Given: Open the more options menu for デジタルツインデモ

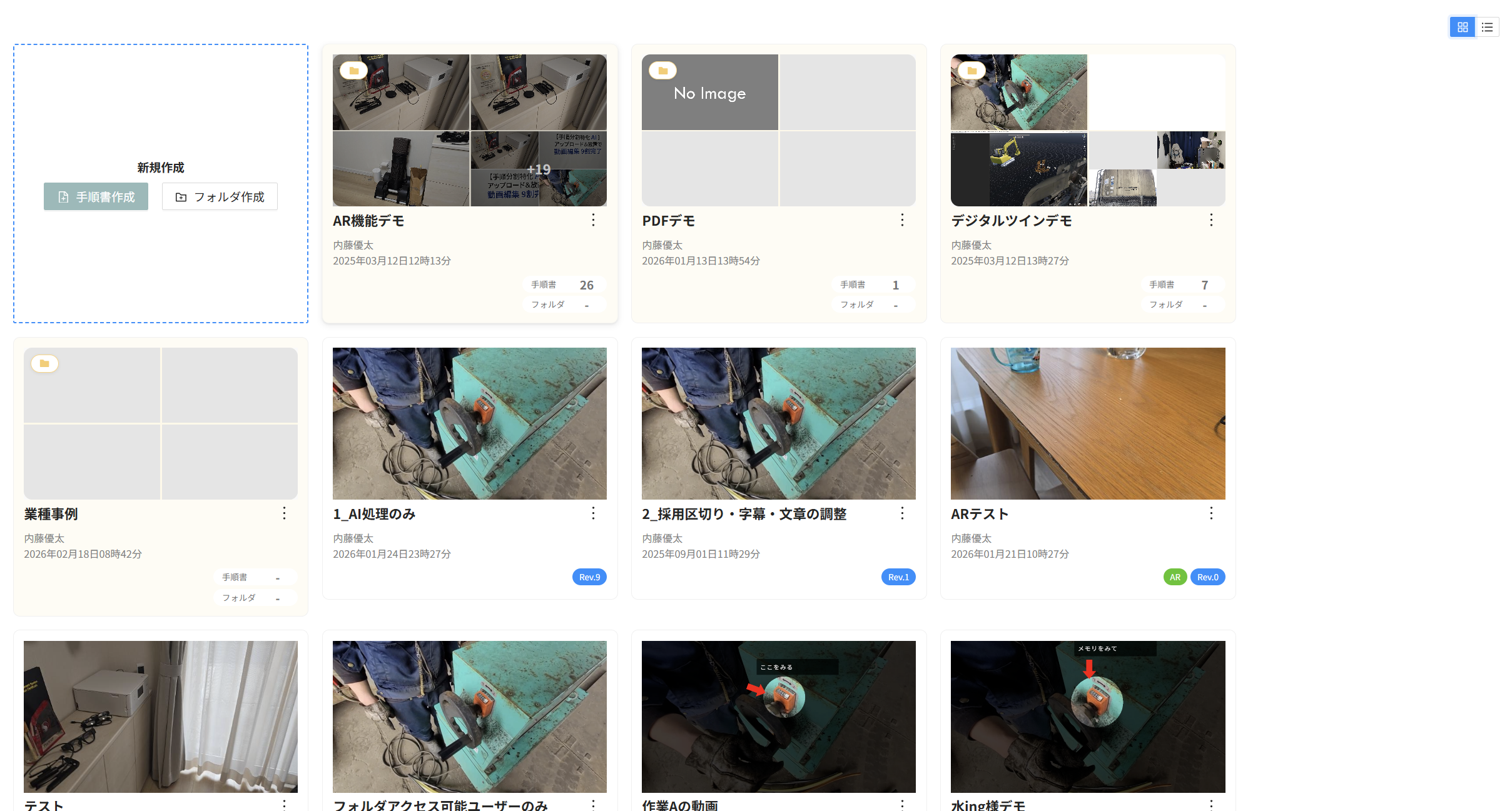Looking at the screenshot, I should pyautogui.click(x=1211, y=220).
